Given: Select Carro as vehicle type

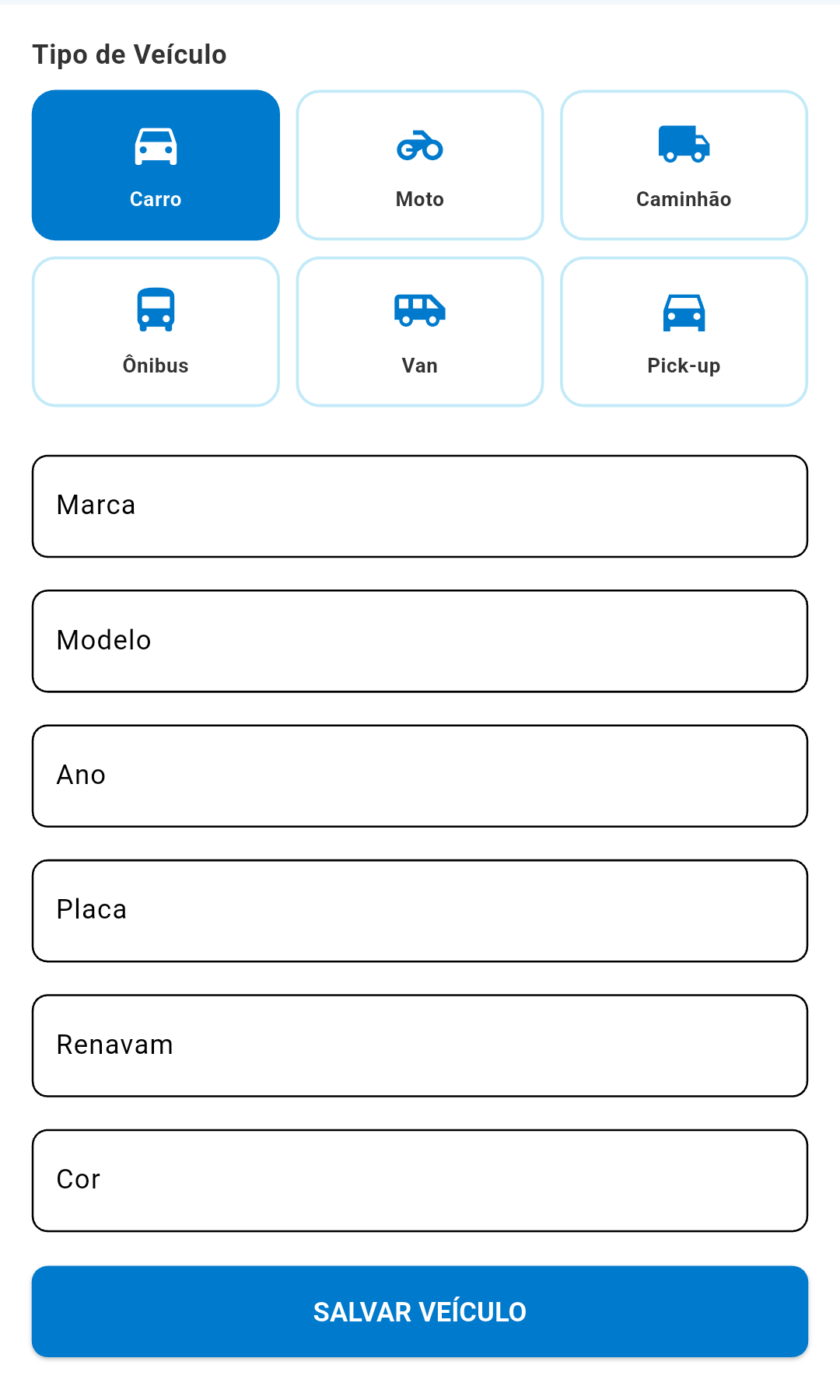Looking at the screenshot, I should coord(156,165).
